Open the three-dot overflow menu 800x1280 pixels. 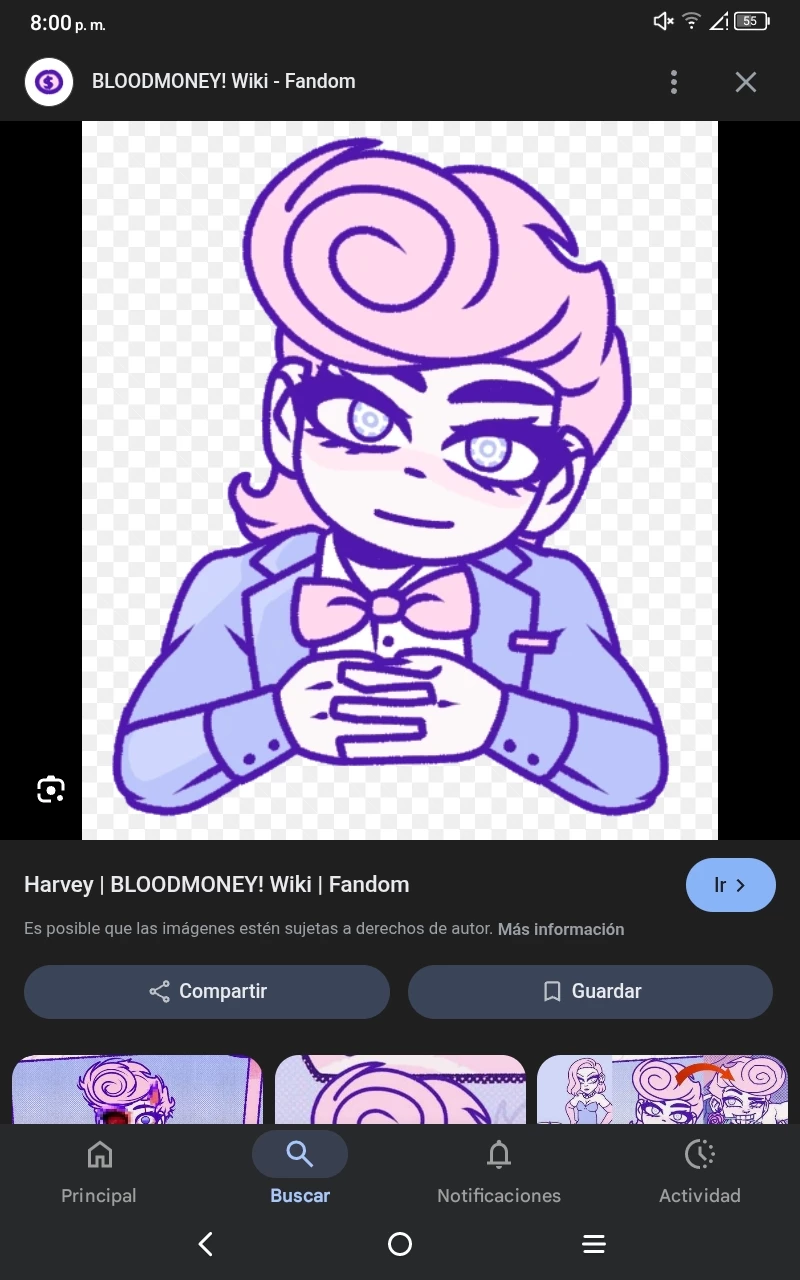point(674,82)
